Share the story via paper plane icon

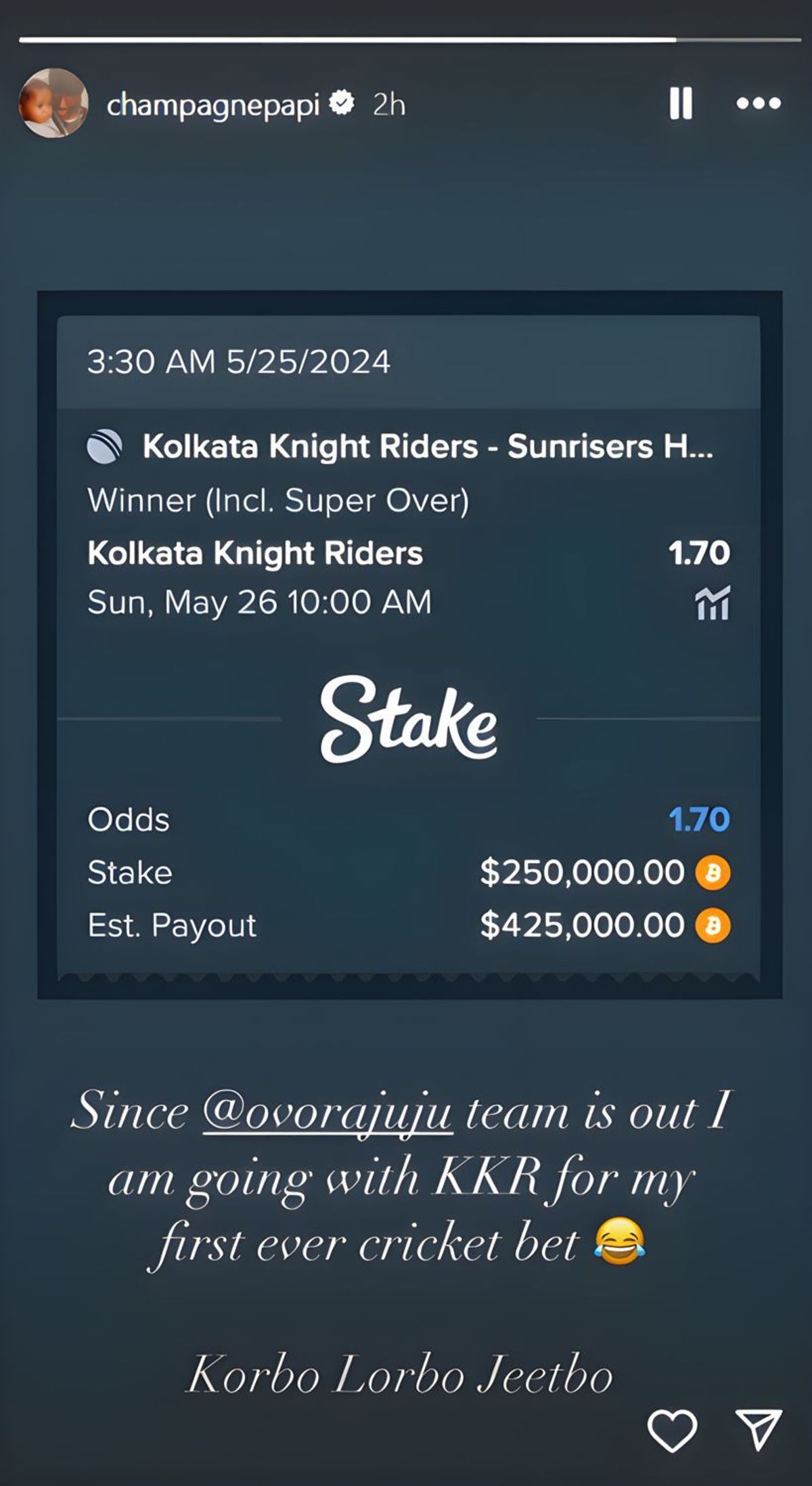(x=758, y=1429)
